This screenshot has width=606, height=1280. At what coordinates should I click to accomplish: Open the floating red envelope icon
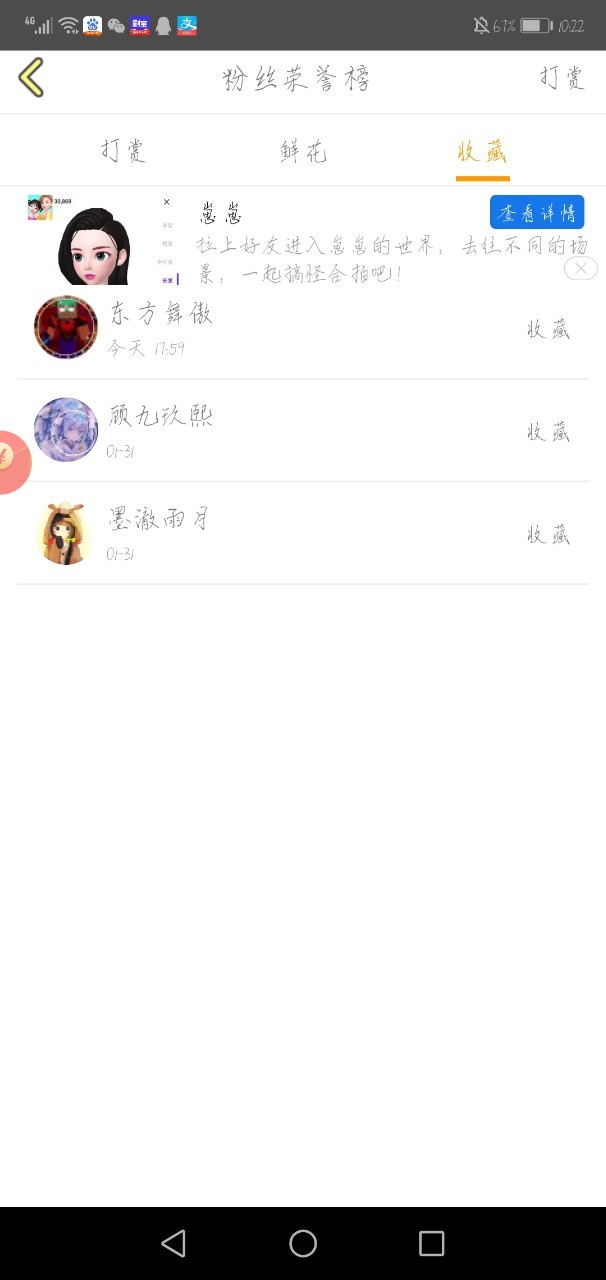[x=10, y=461]
